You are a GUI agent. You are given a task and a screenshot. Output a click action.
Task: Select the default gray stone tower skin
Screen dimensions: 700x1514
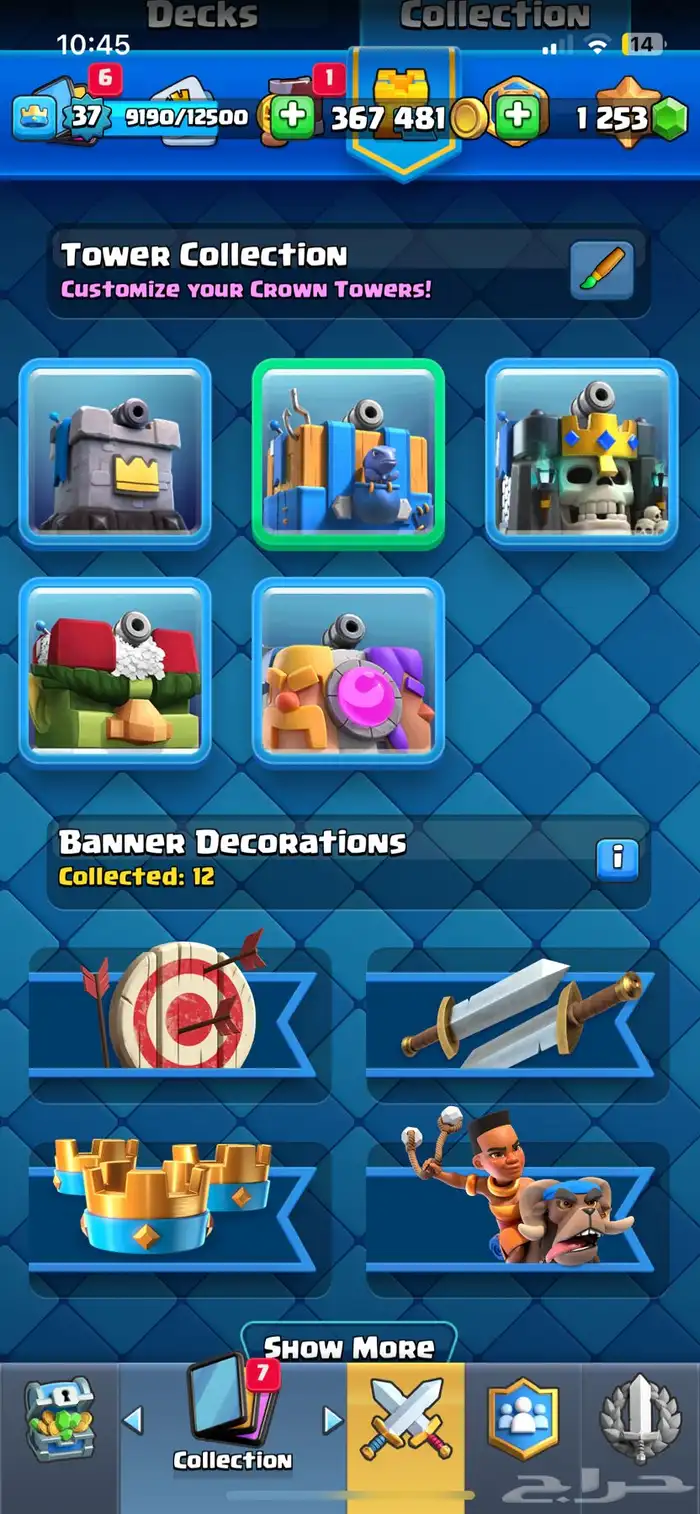pyautogui.click(x=115, y=453)
